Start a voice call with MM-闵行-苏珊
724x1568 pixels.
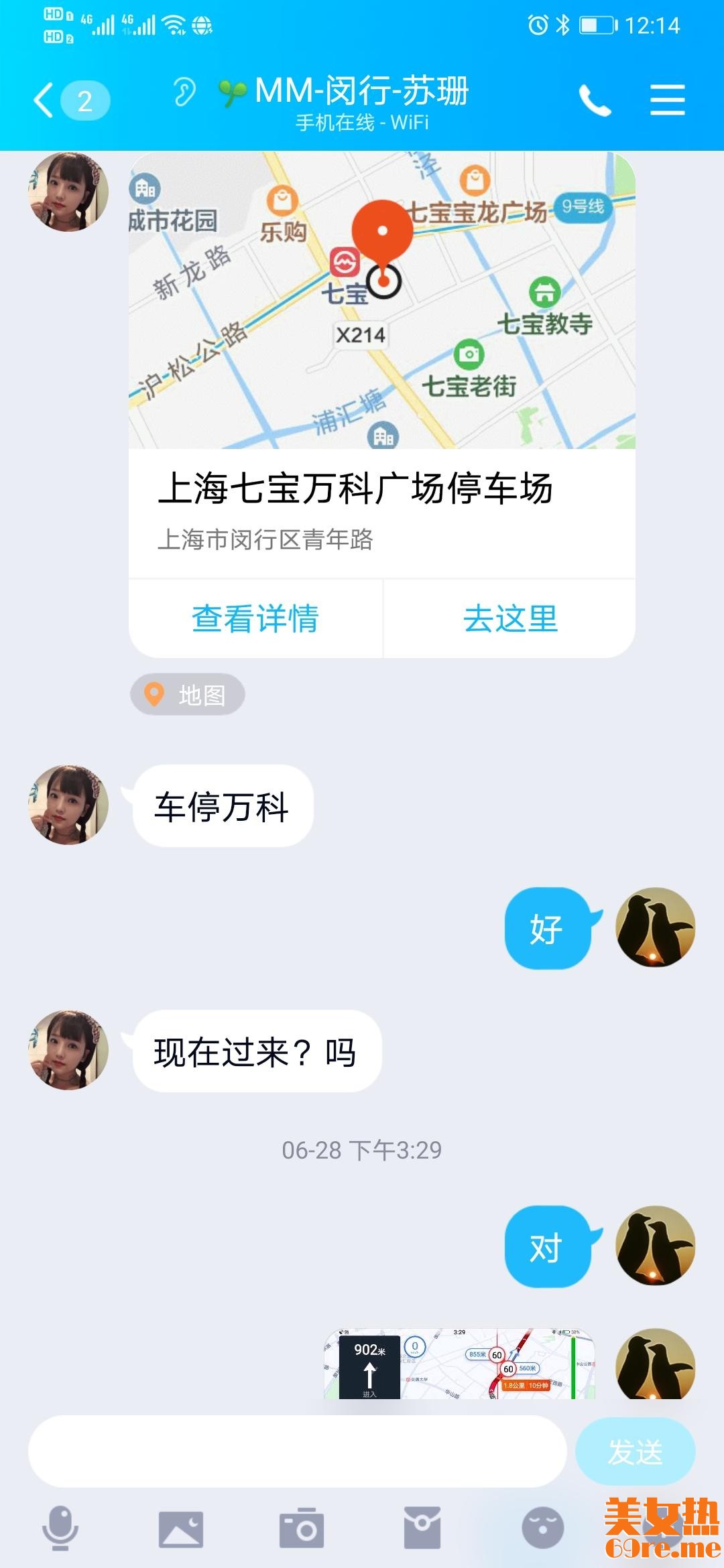coord(595,101)
